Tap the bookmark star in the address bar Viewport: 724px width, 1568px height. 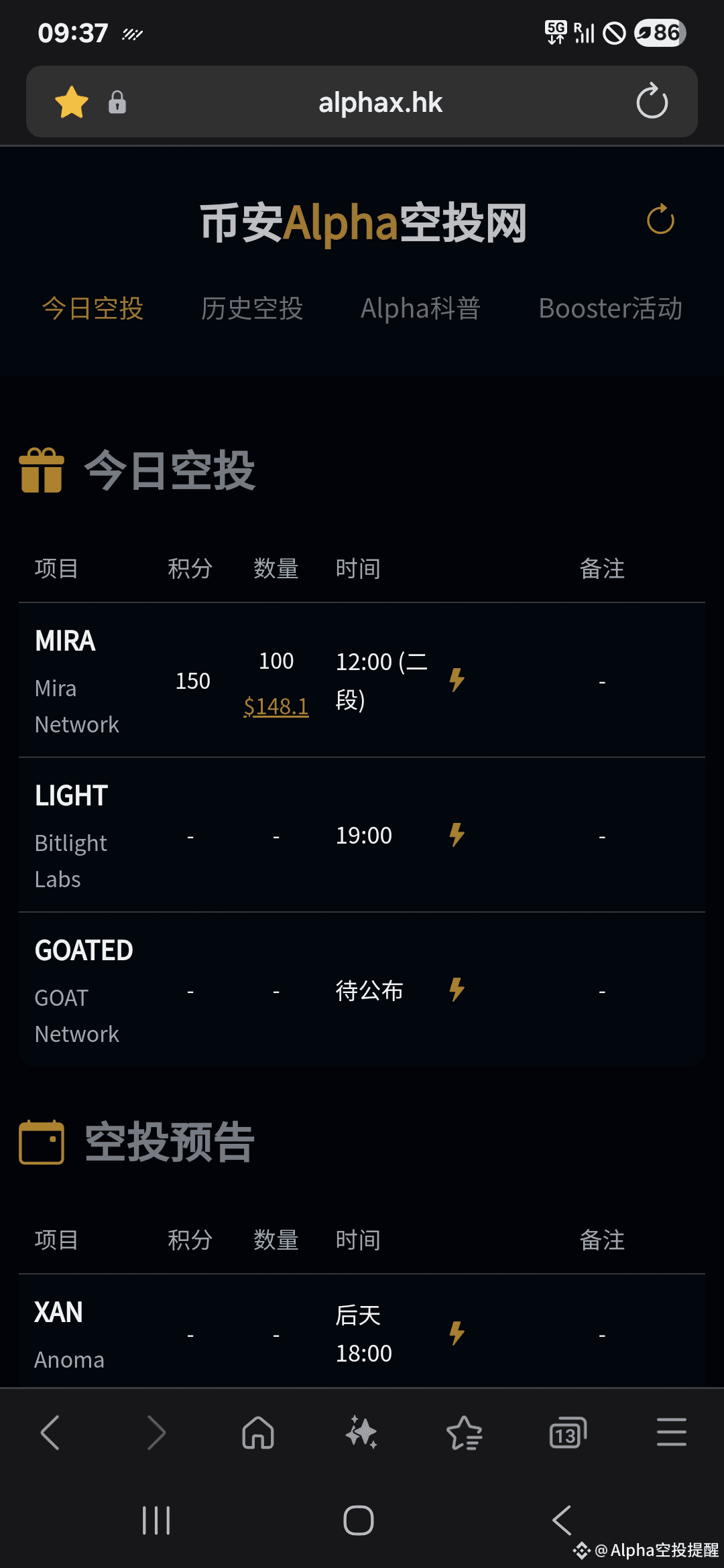(x=72, y=103)
